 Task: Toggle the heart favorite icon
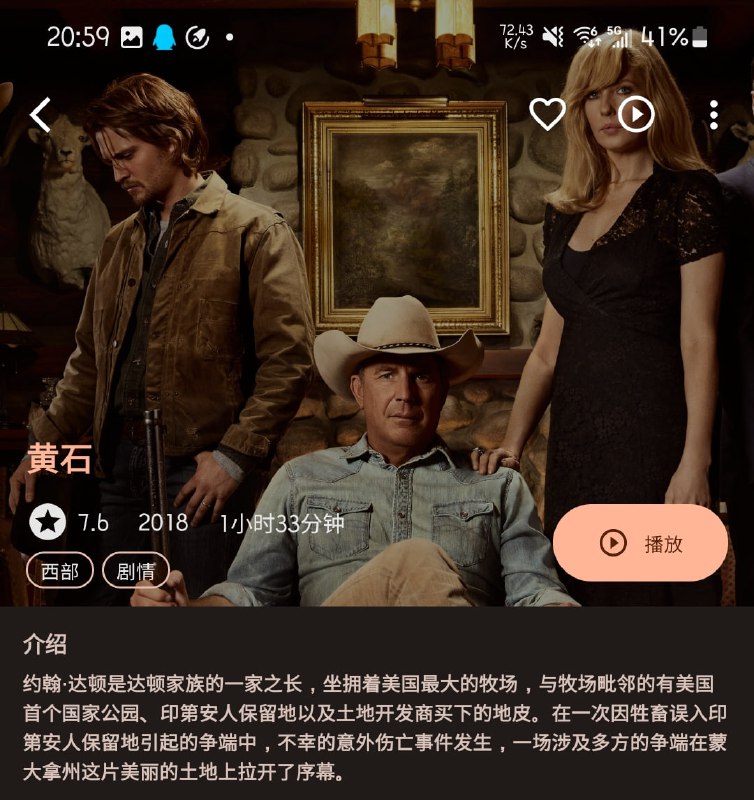tap(545, 115)
